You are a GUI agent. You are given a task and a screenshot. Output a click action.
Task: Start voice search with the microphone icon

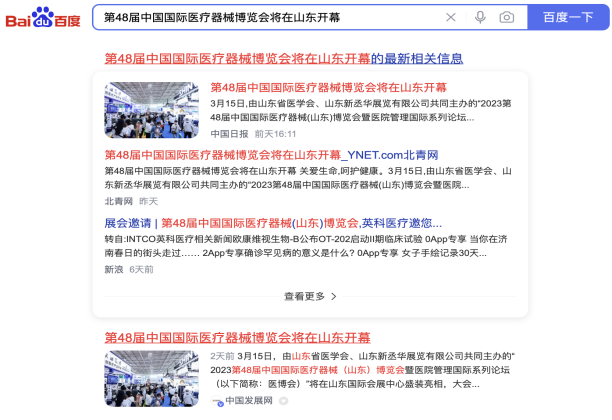(x=480, y=17)
